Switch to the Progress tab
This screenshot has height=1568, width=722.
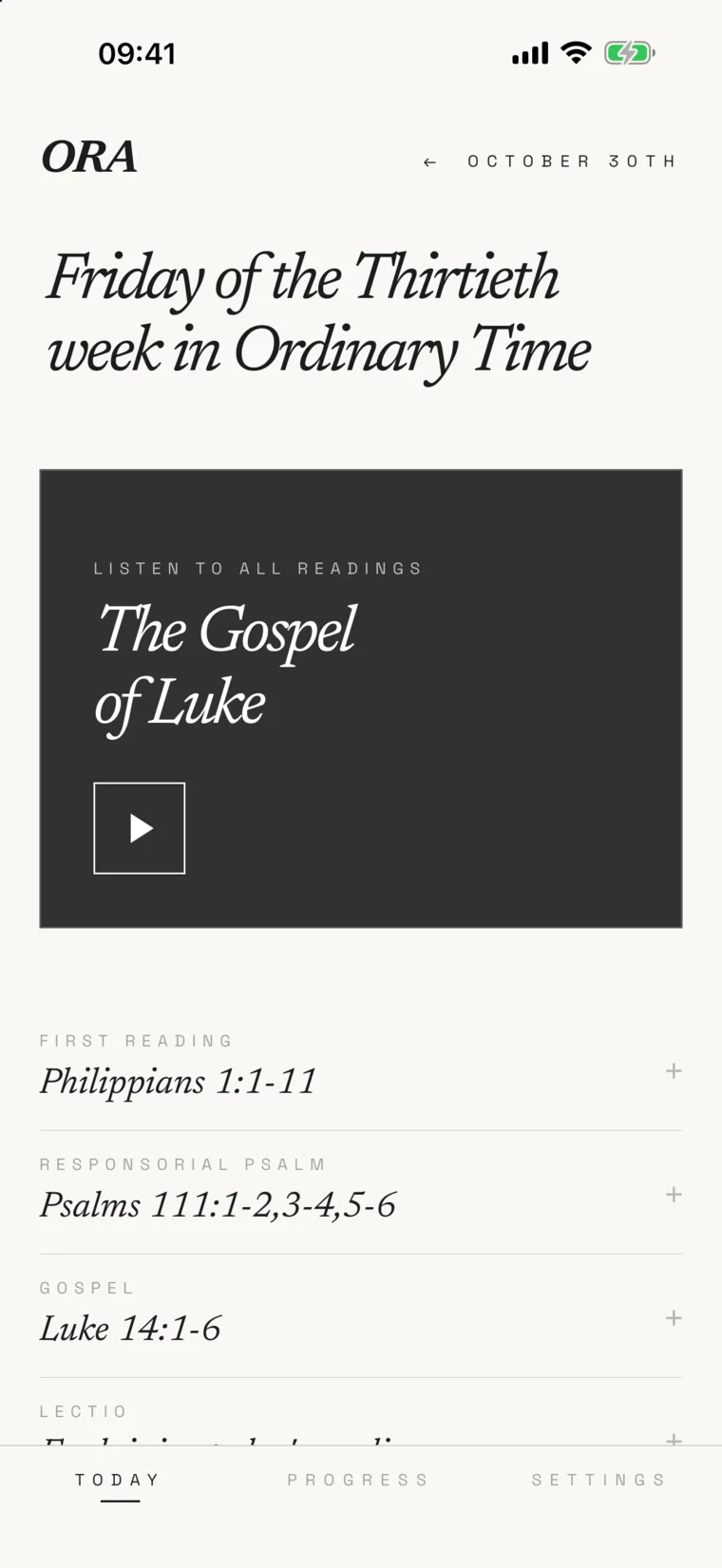pos(358,1480)
